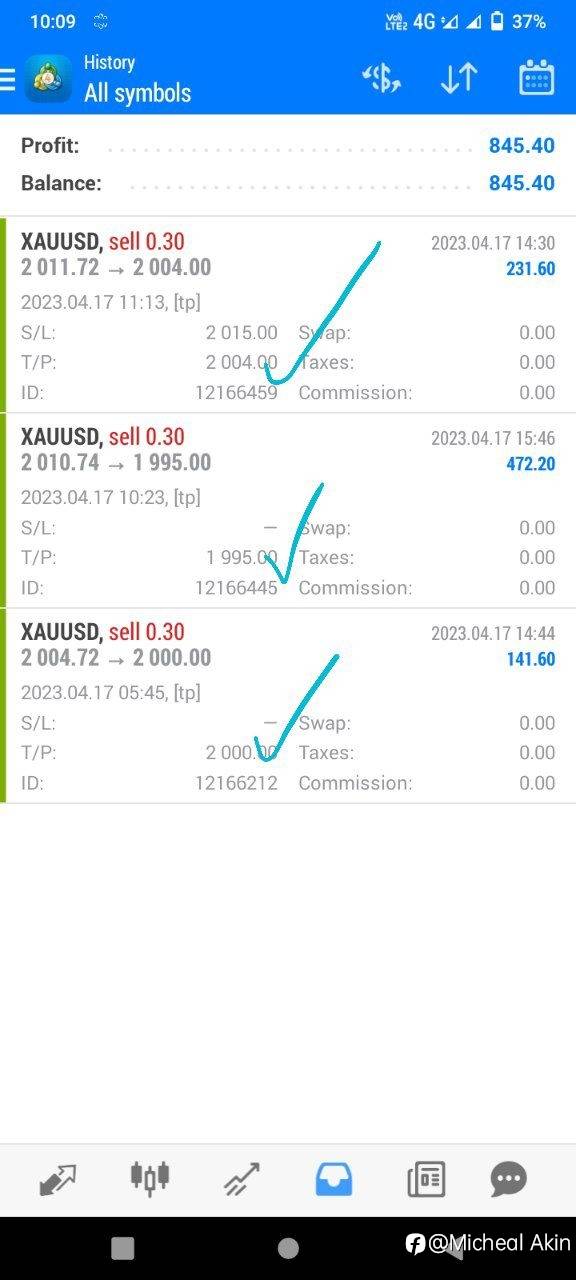Switch to the Trade tab
The image size is (576, 1280).
tap(242, 1180)
